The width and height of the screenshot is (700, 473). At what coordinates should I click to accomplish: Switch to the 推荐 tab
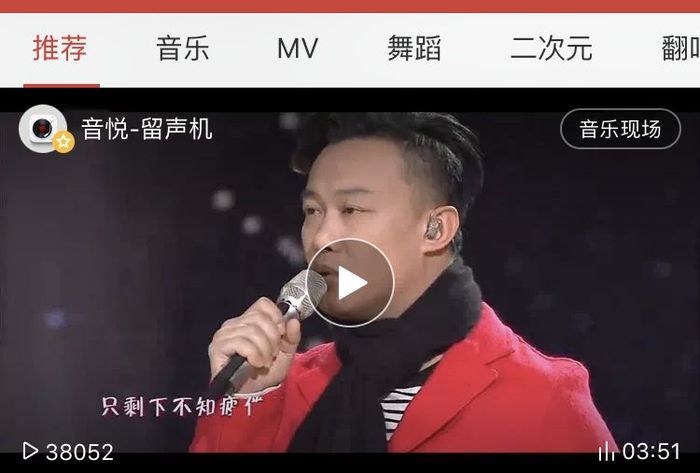point(60,48)
